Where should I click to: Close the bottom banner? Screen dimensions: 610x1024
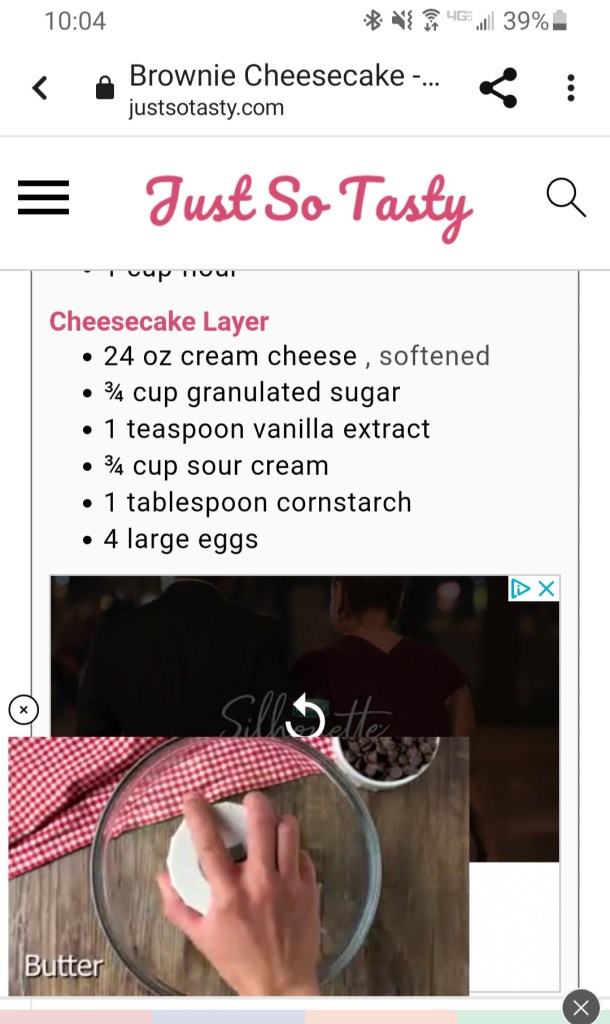click(x=581, y=1005)
